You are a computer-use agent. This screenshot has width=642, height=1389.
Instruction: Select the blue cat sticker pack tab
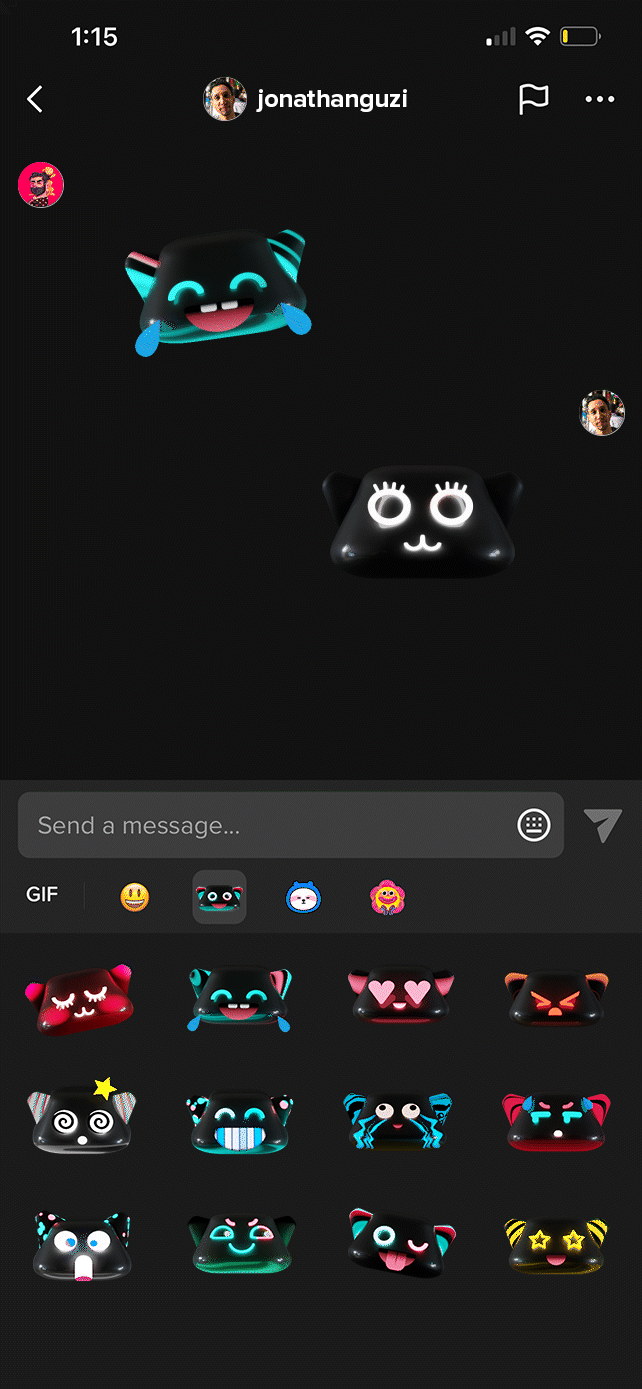(x=304, y=897)
